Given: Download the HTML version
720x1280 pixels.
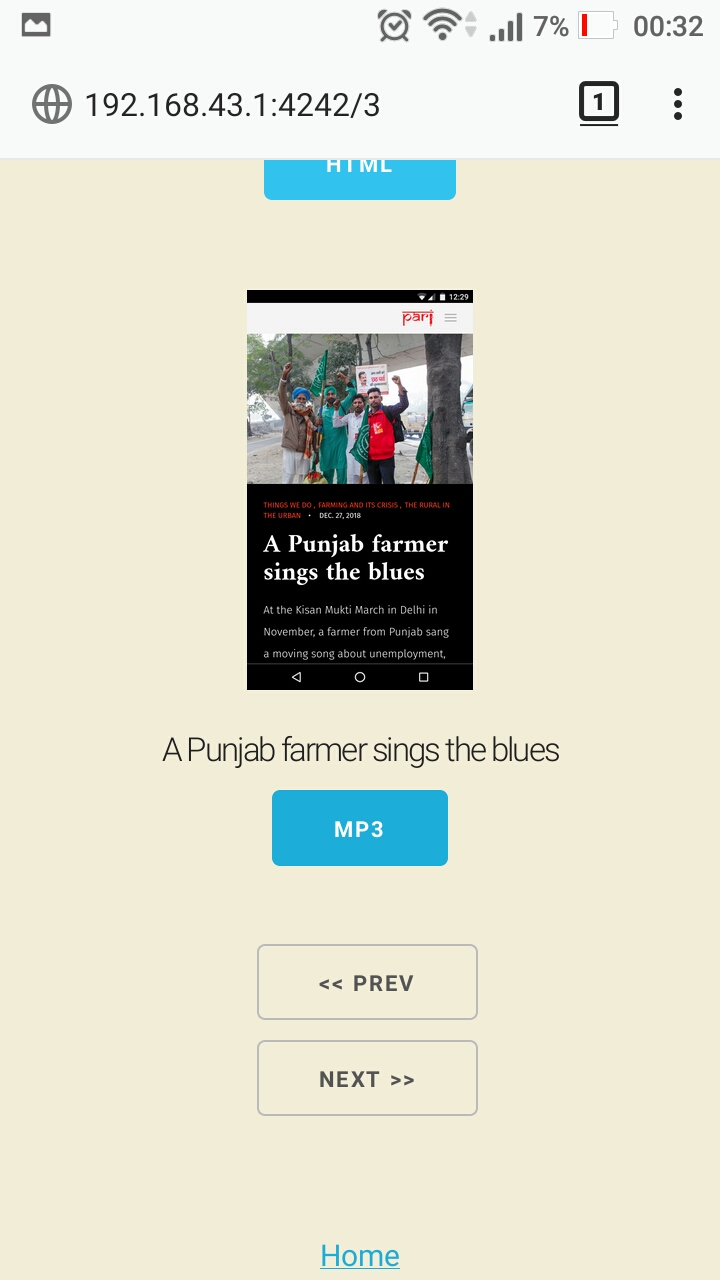Looking at the screenshot, I should coord(360,178).
